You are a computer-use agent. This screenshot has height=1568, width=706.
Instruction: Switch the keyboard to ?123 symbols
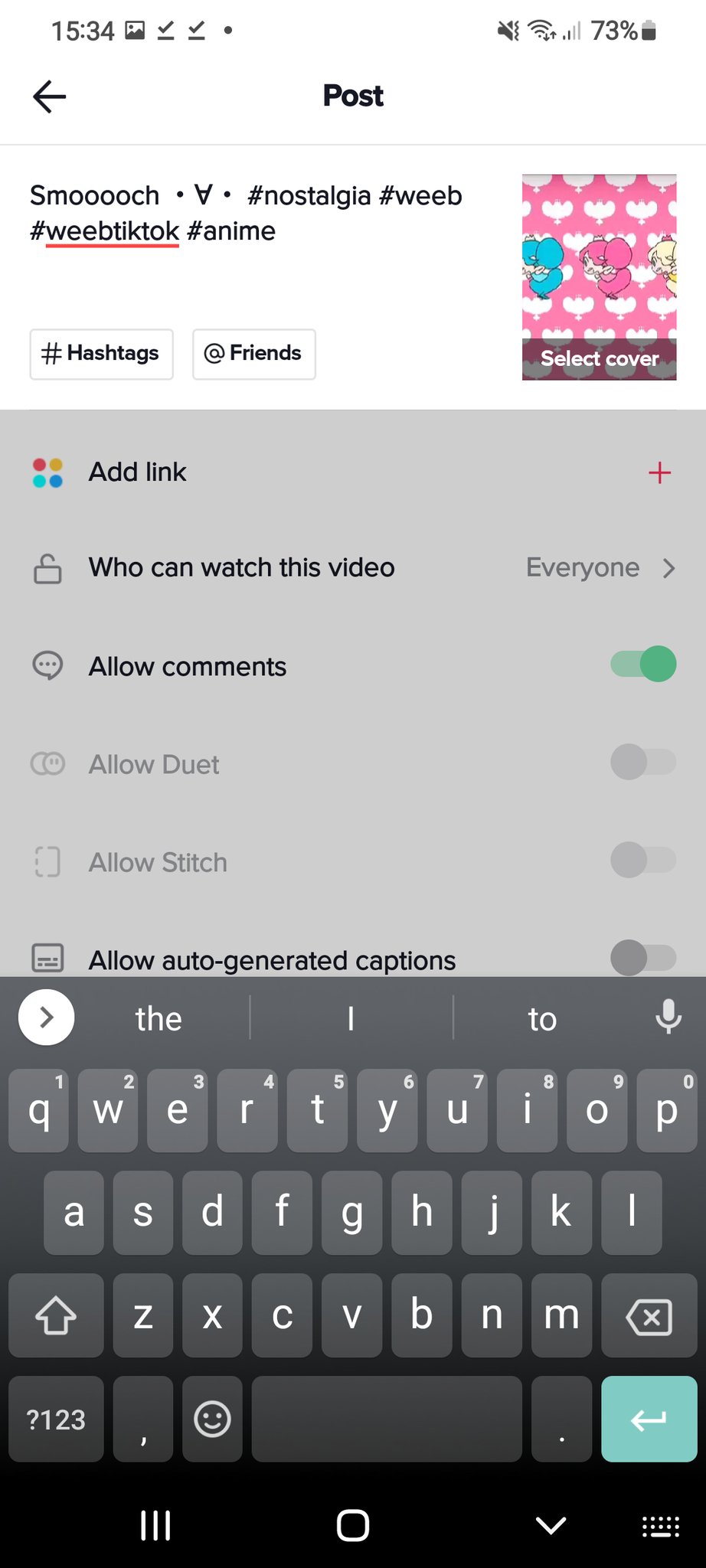point(56,1419)
